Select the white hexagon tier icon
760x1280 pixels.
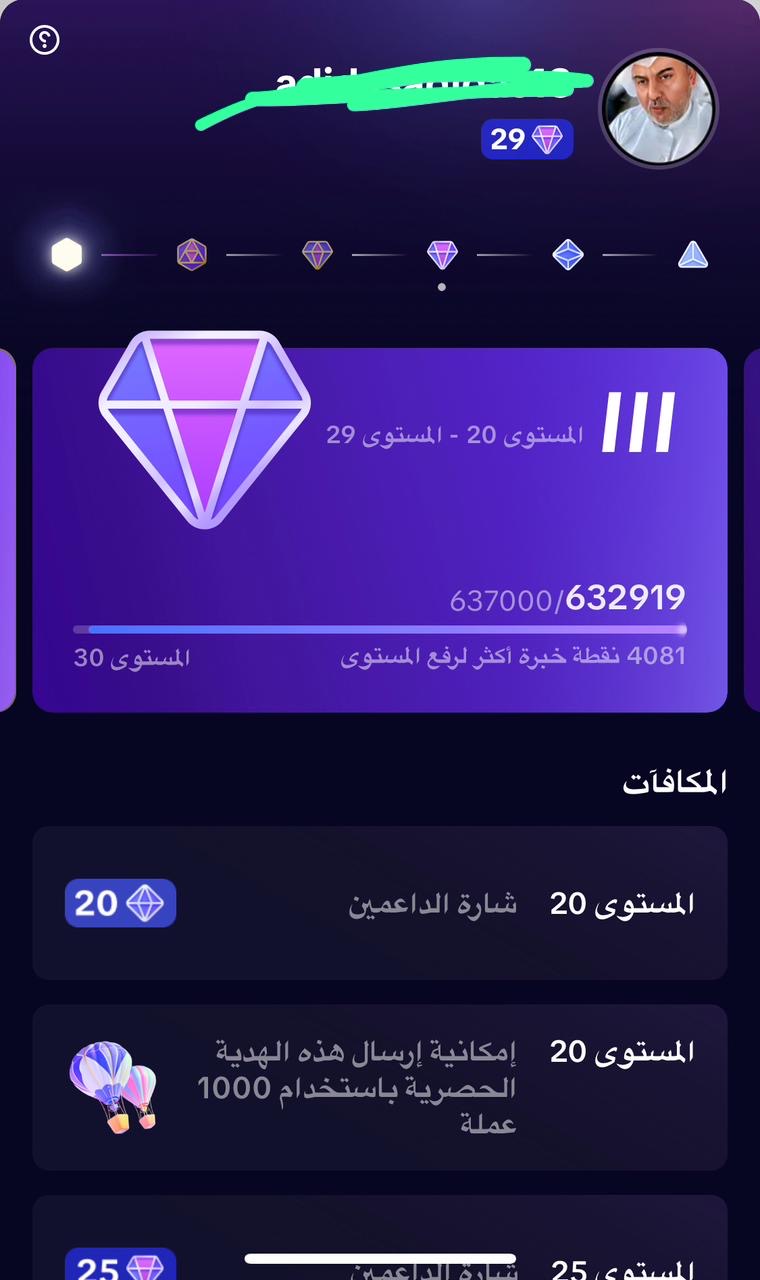[x=67, y=255]
